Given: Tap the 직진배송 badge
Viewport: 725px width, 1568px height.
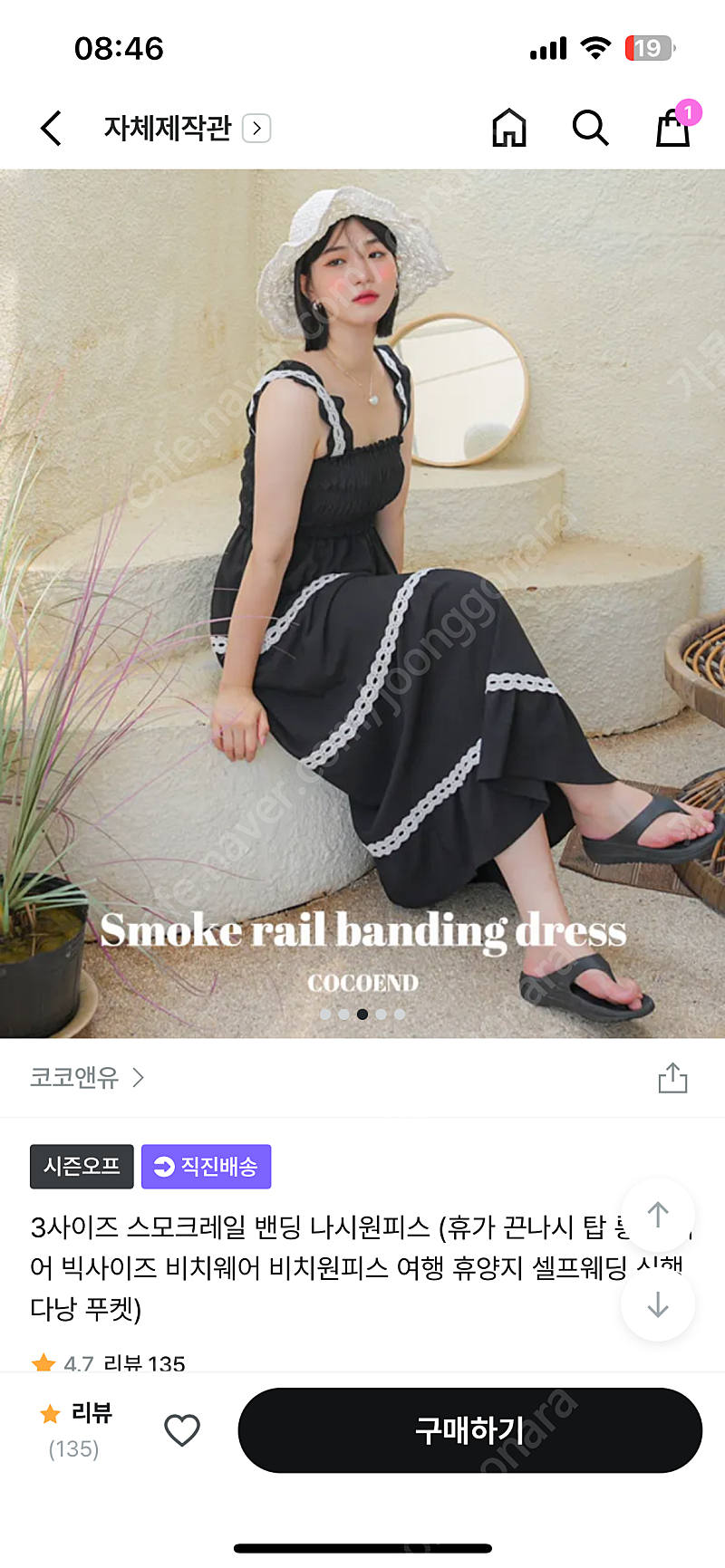Looking at the screenshot, I should click(x=206, y=1167).
